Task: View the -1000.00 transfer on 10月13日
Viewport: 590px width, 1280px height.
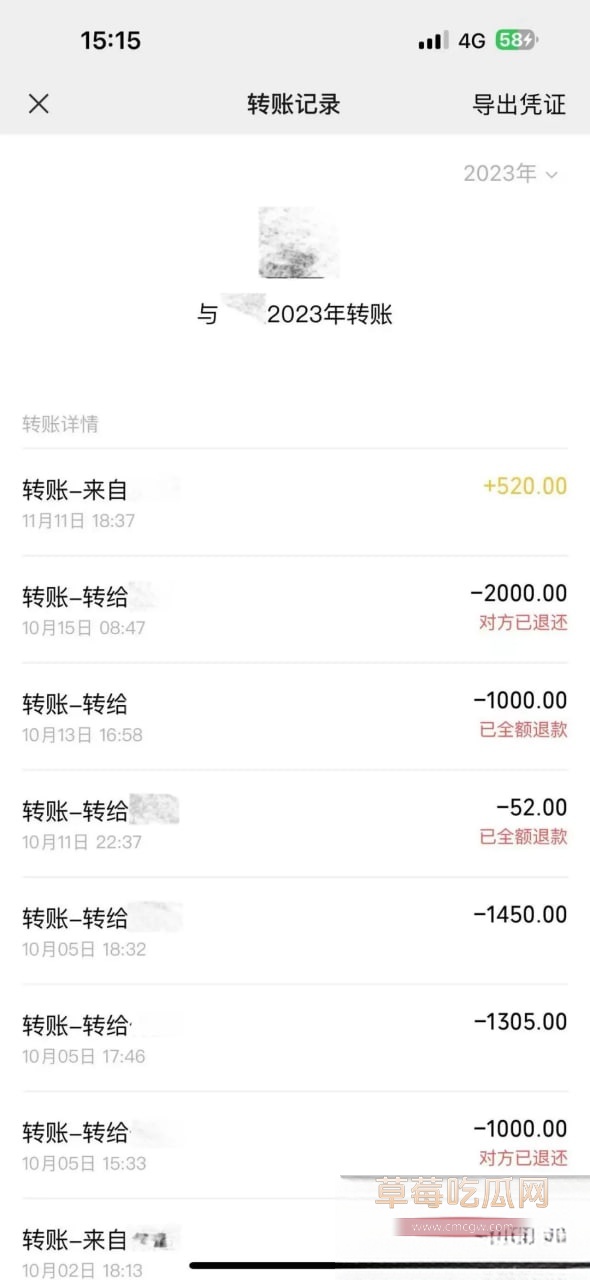Action: (x=295, y=717)
